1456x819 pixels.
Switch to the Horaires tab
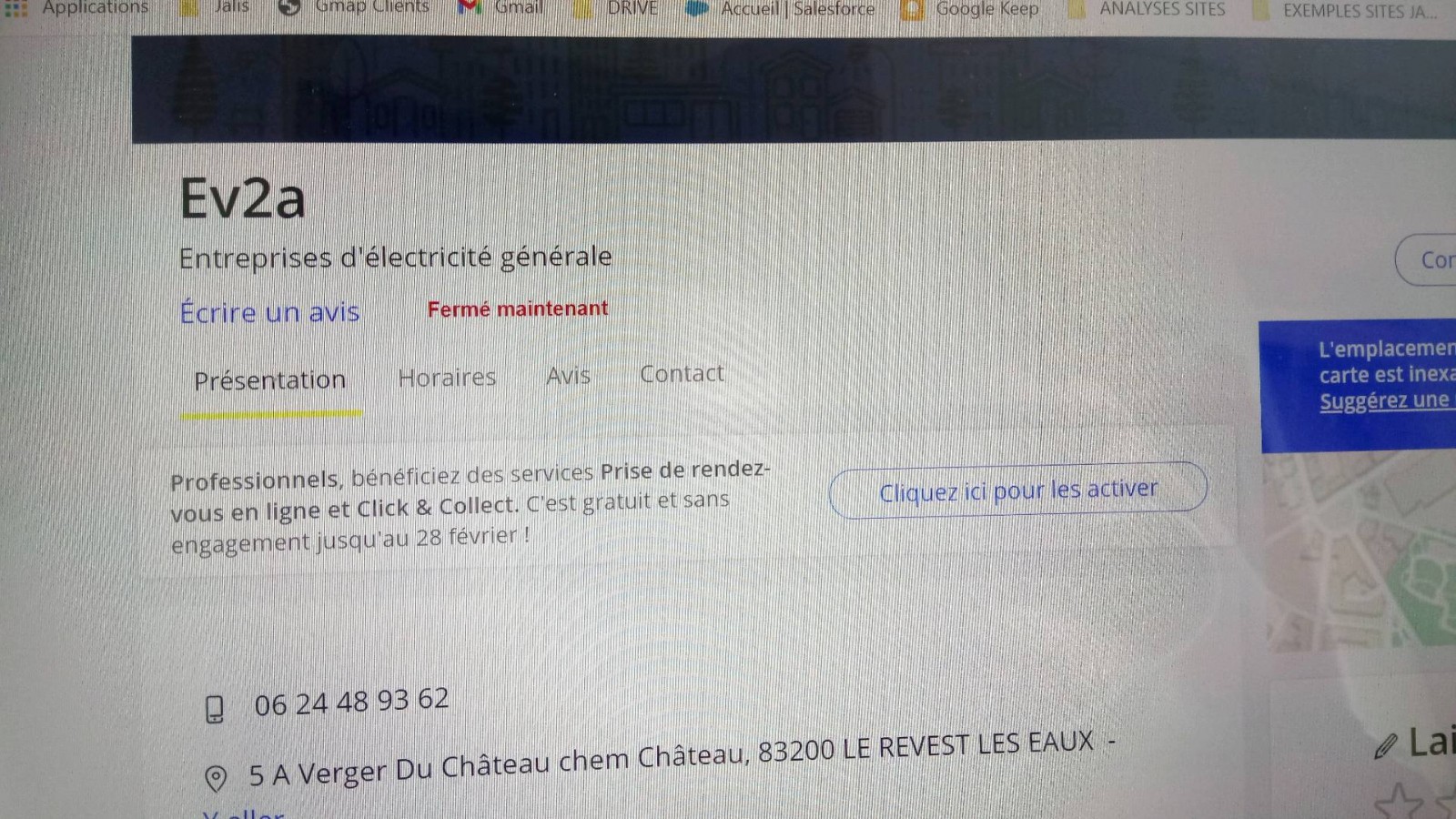click(447, 378)
